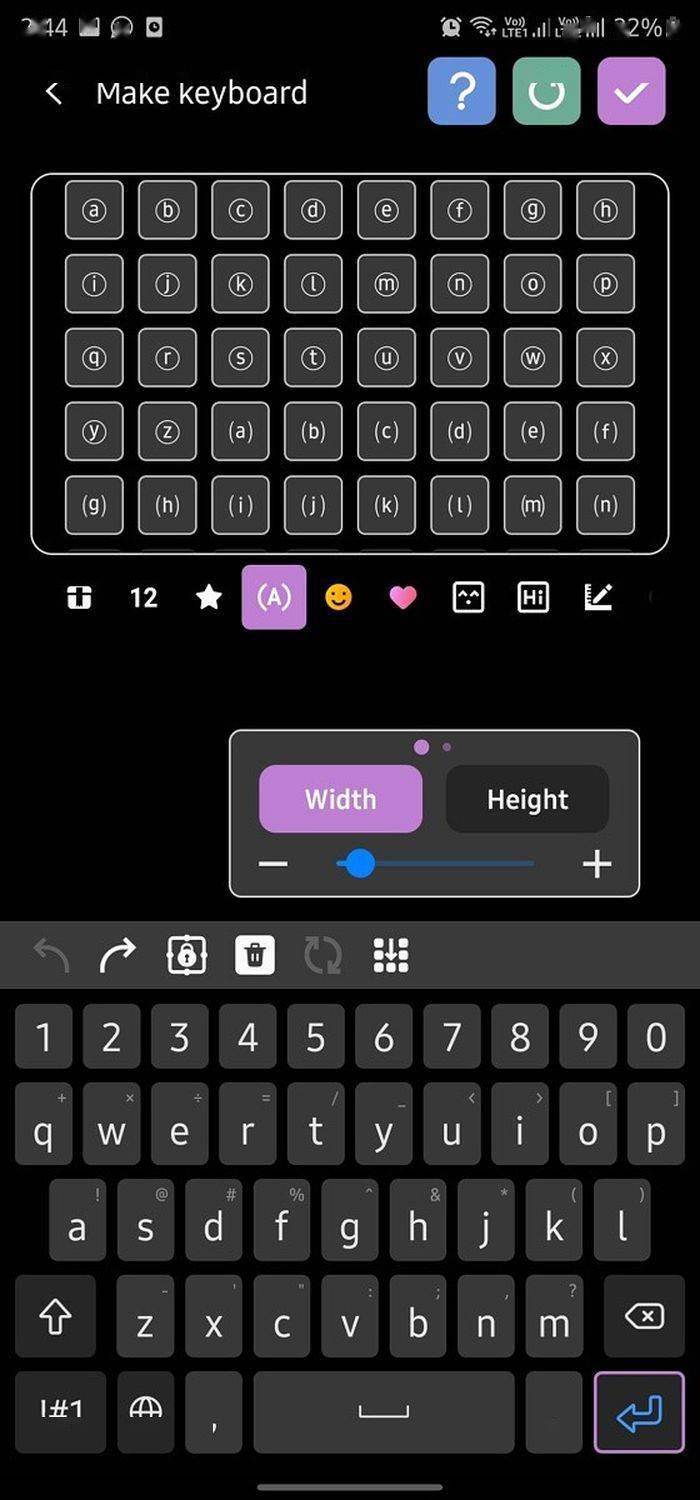Switch to the pink heart category

(x=403, y=598)
